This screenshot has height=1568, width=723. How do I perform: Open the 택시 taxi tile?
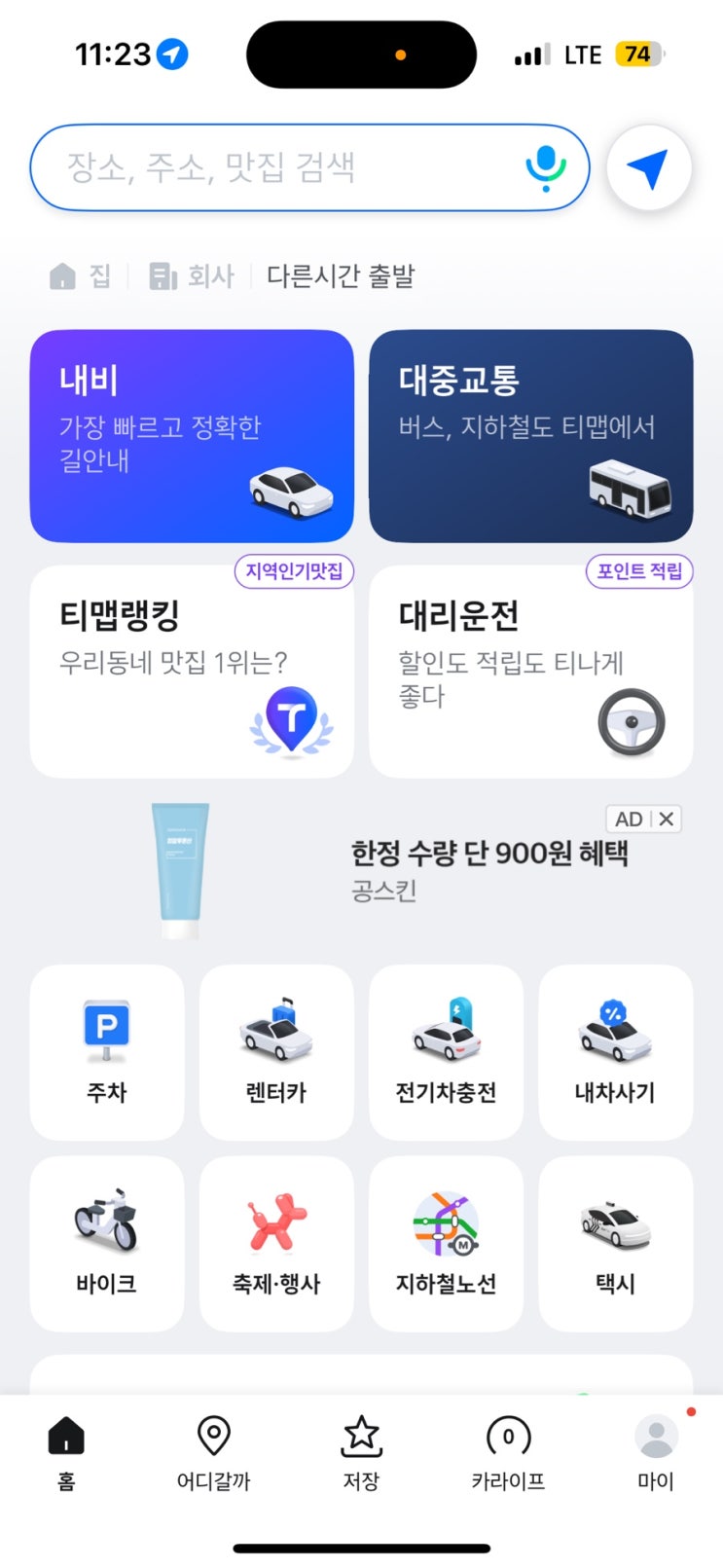point(615,1244)
